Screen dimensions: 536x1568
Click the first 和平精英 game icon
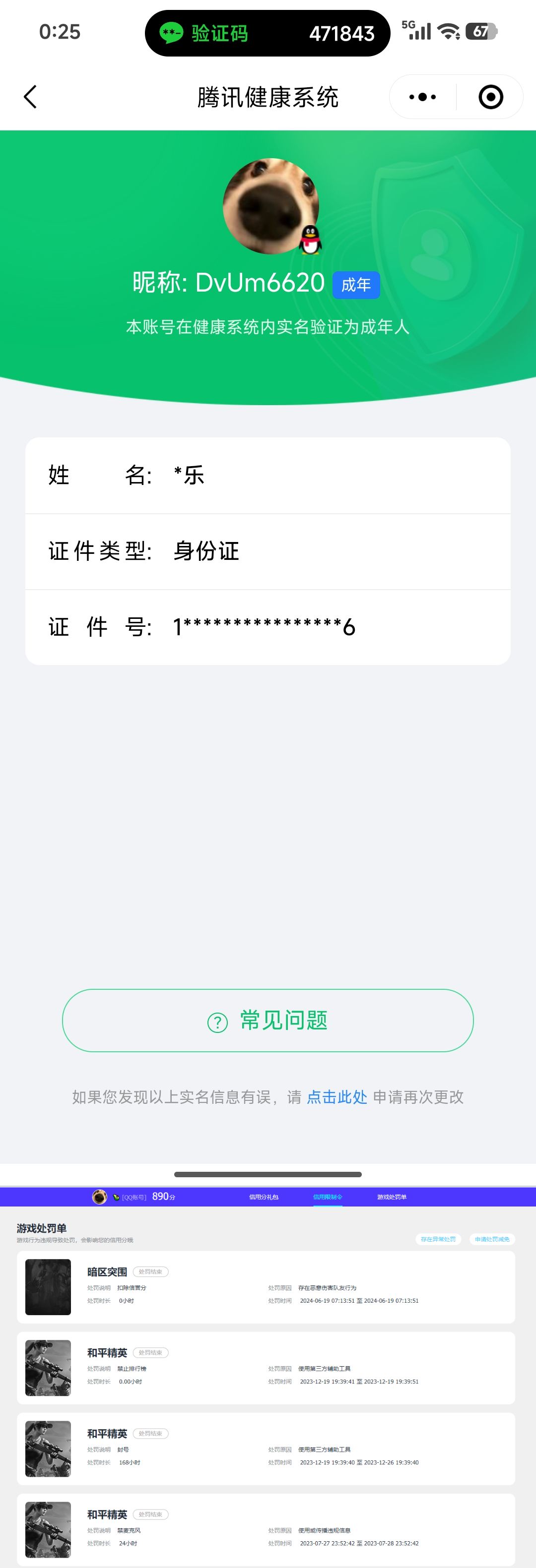click(48, 1368)
